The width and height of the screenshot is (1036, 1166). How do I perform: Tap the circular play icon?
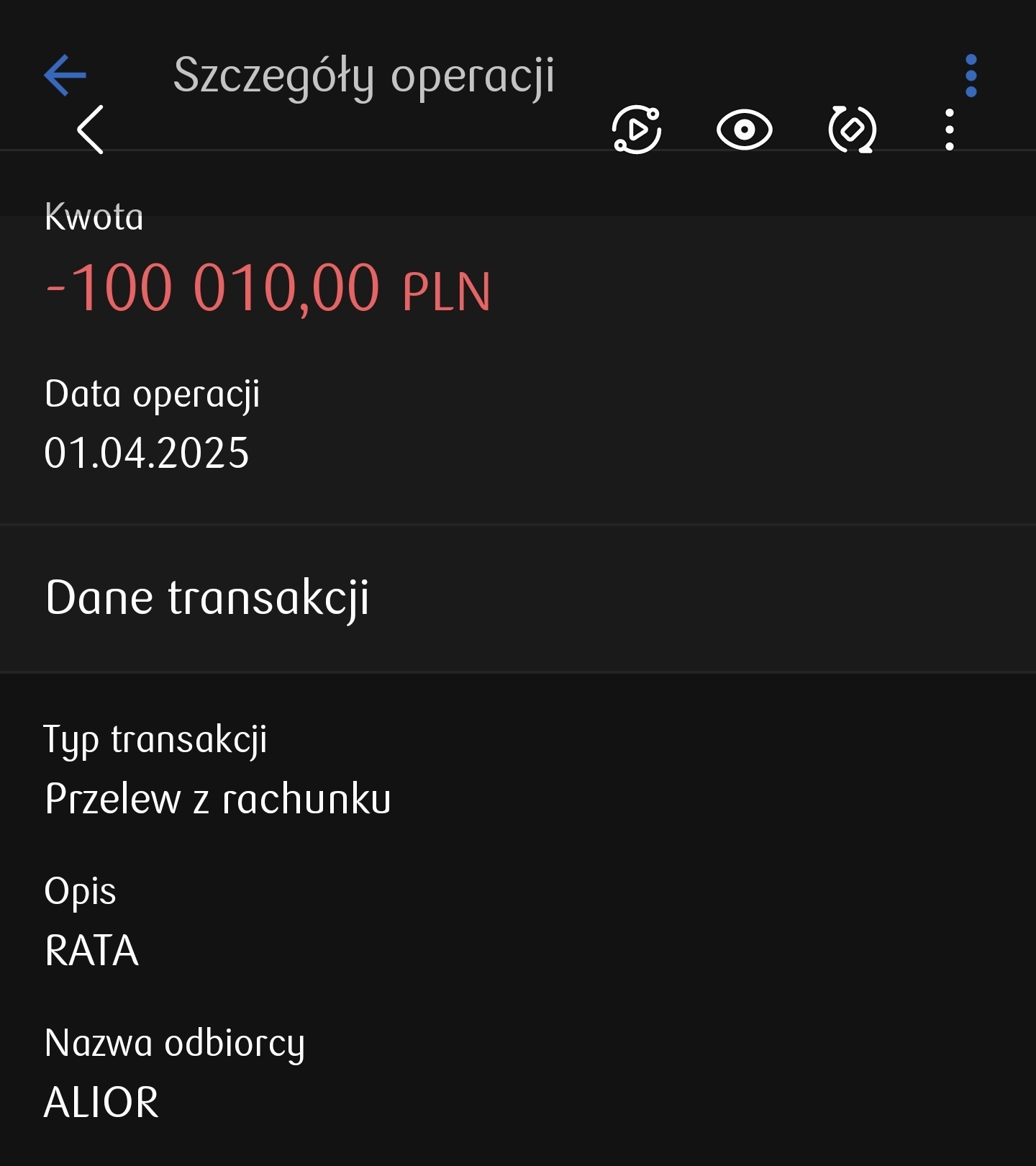[637, 130]
